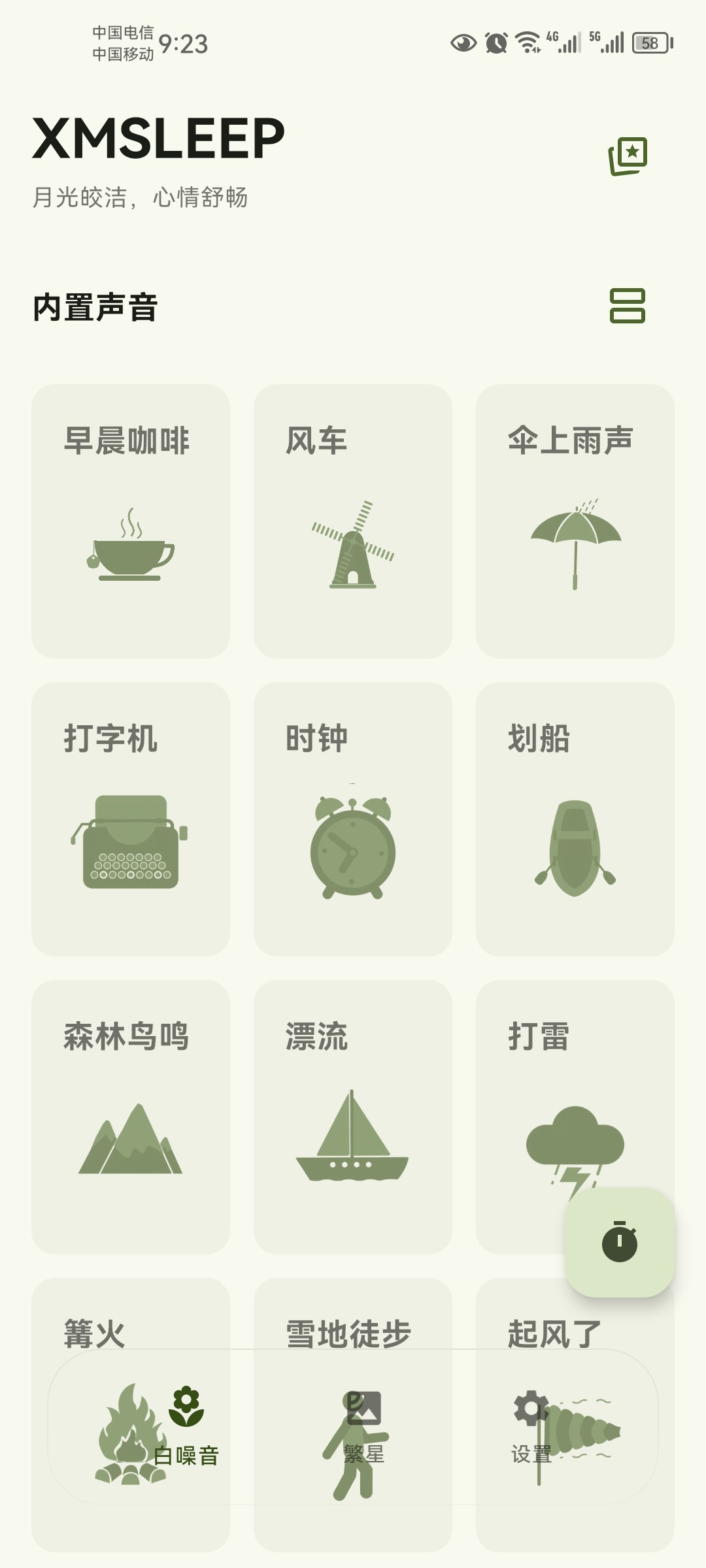Start the 伞上雨声 sound

point(575,521)
